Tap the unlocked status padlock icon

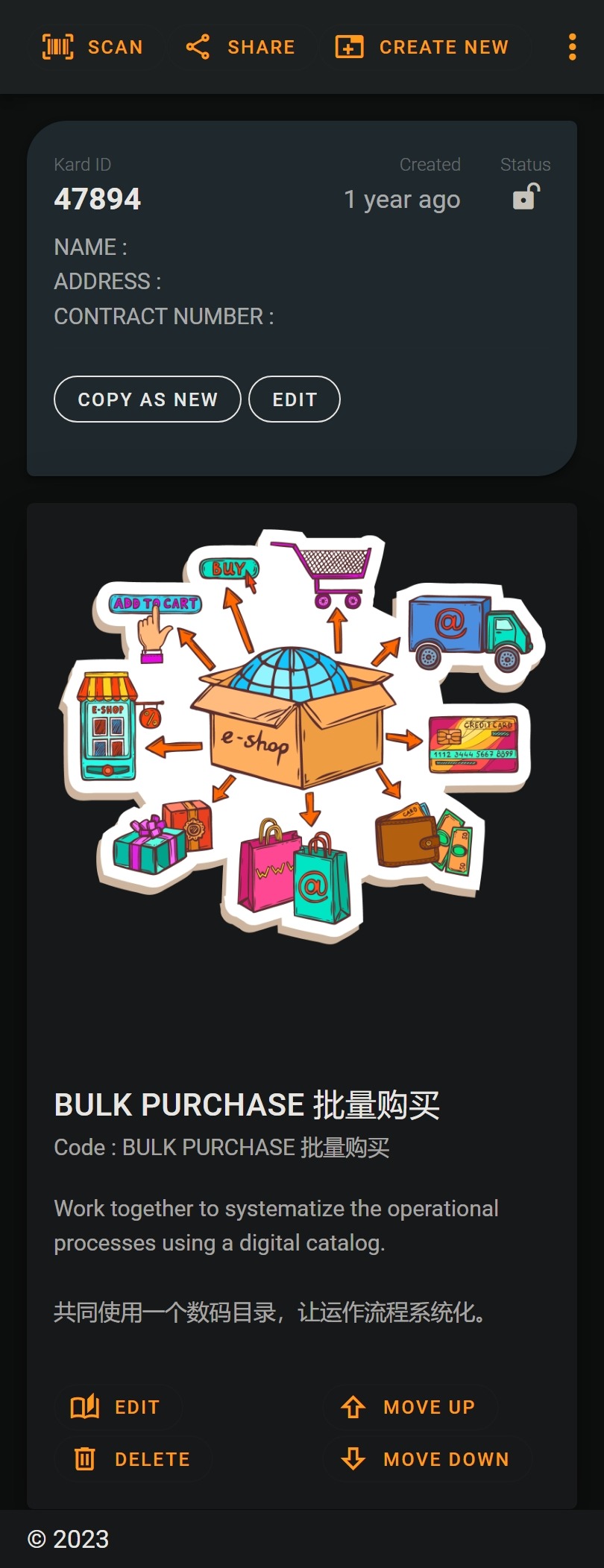click(526, 197)
